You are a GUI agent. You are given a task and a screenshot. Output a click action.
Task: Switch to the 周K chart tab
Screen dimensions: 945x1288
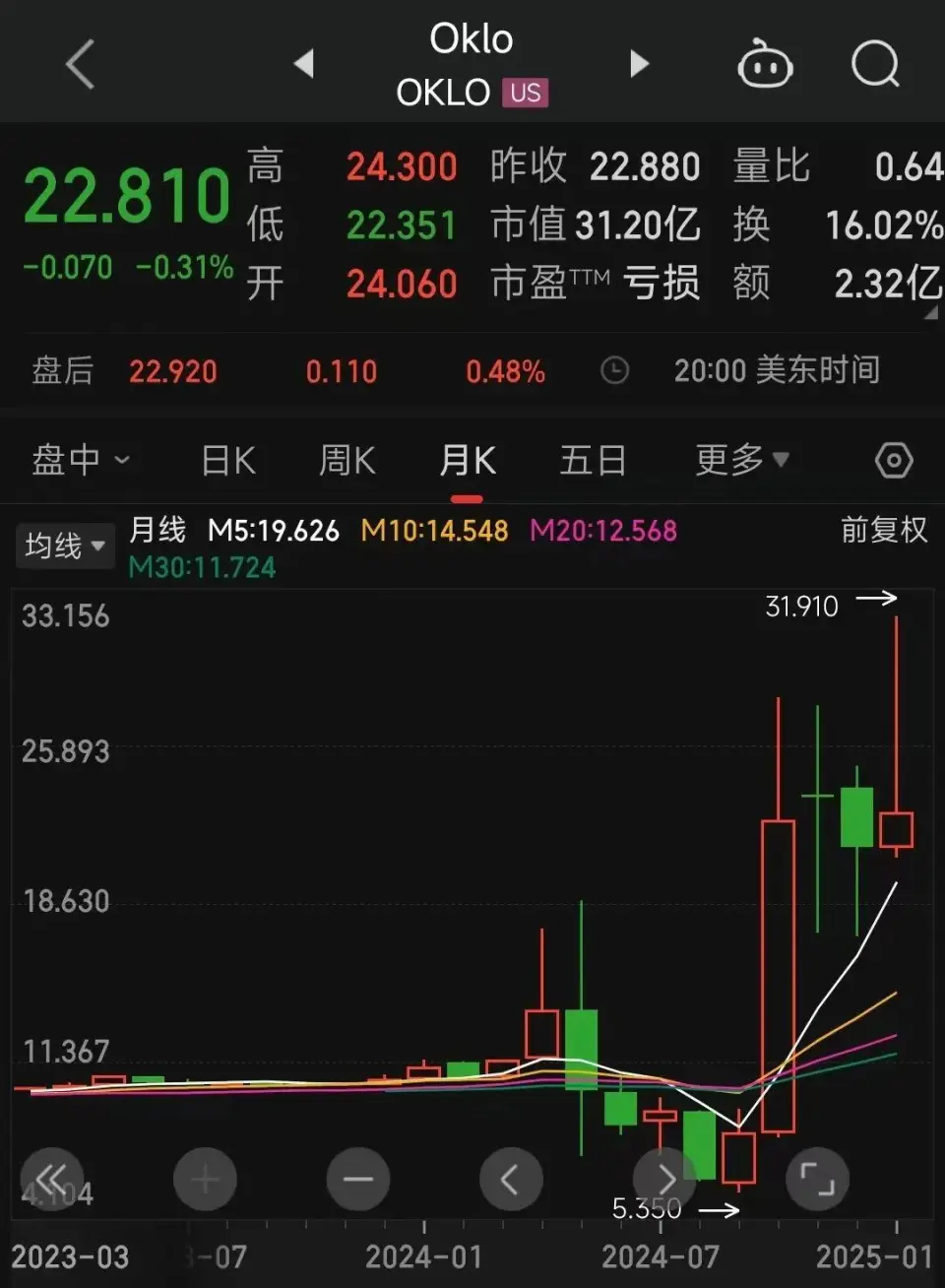[347, 460]
